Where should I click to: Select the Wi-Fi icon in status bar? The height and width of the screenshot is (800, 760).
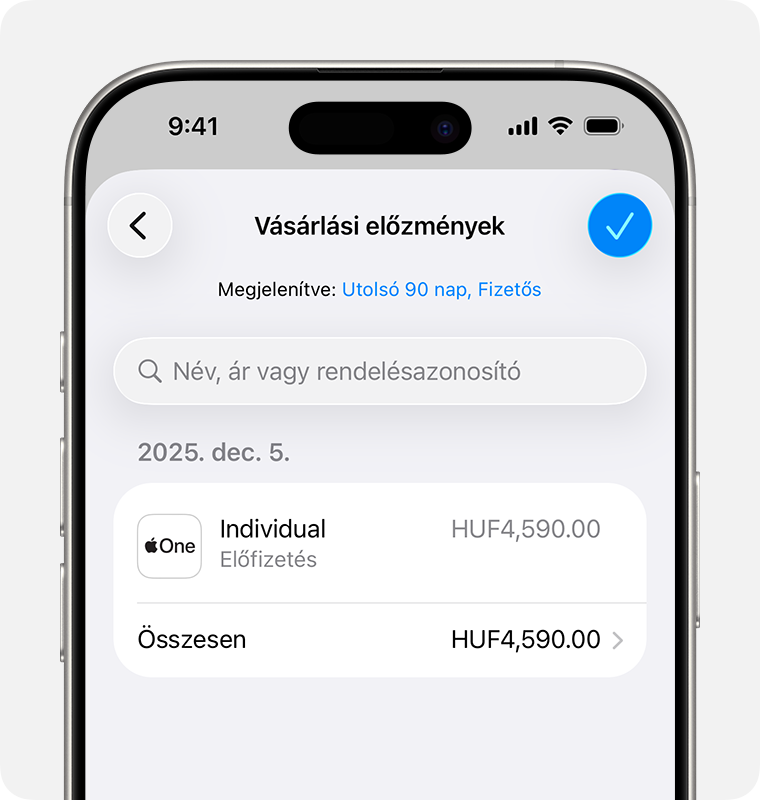[x=560, y=127]
